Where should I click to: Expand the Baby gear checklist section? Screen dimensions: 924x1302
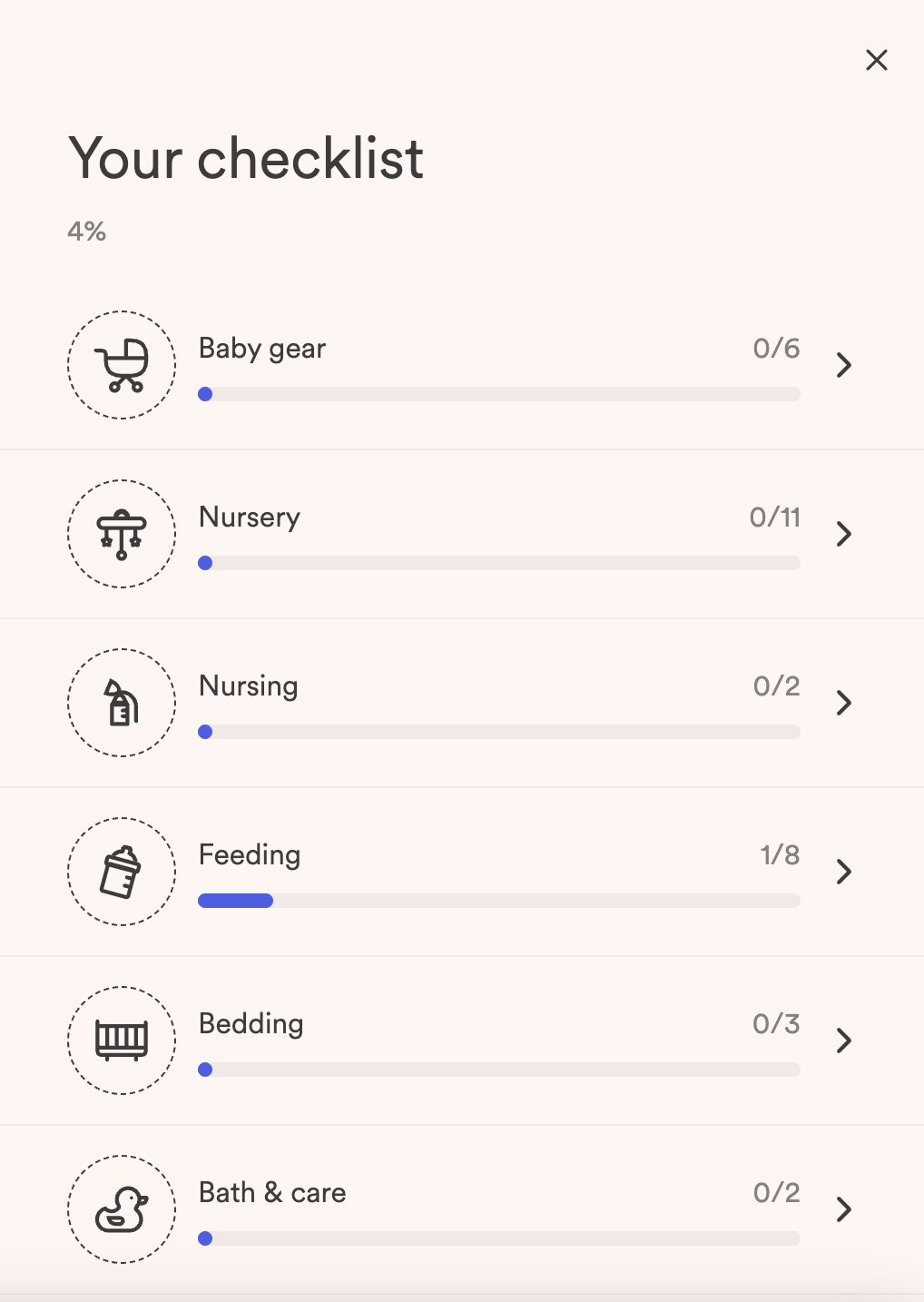coord(843,365)
